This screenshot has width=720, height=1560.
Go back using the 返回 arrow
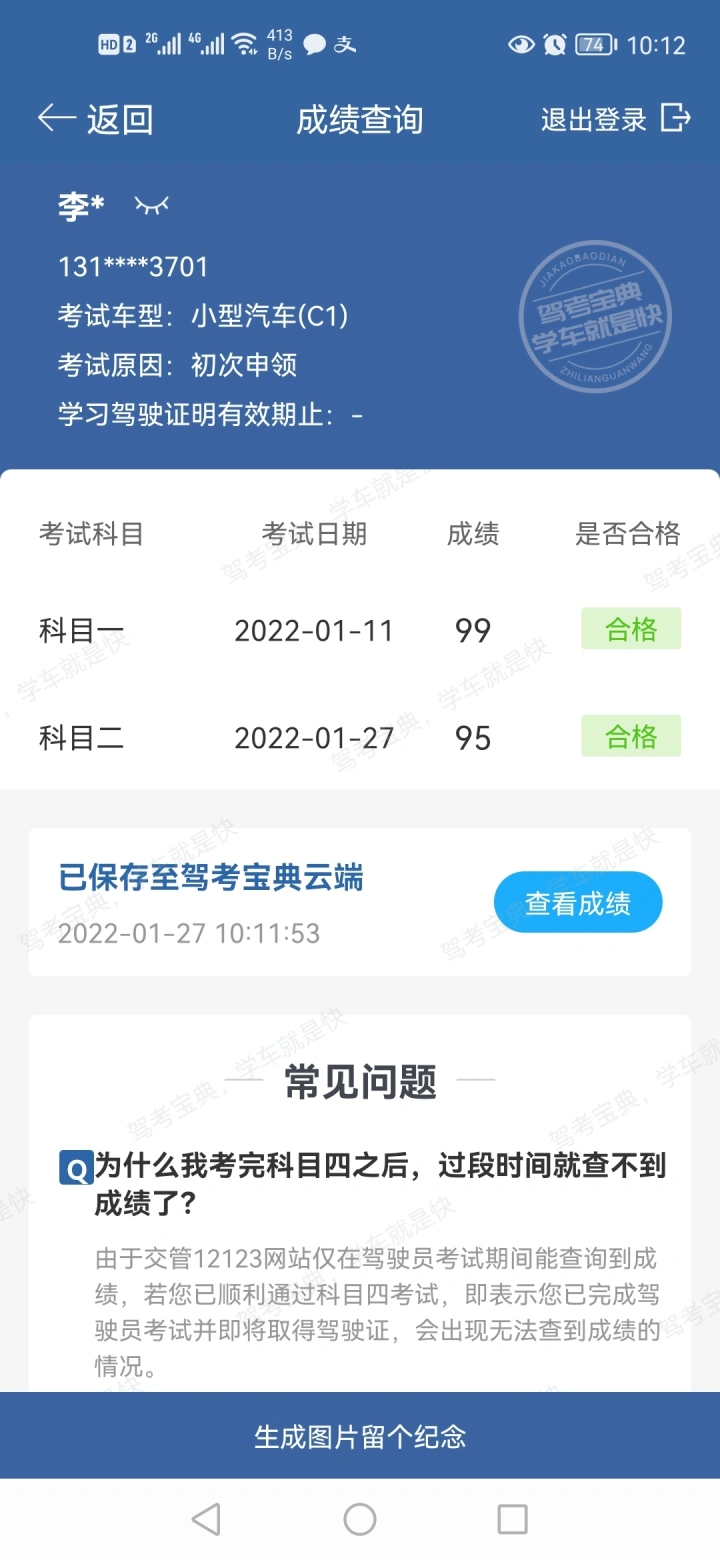pos(94,120)
